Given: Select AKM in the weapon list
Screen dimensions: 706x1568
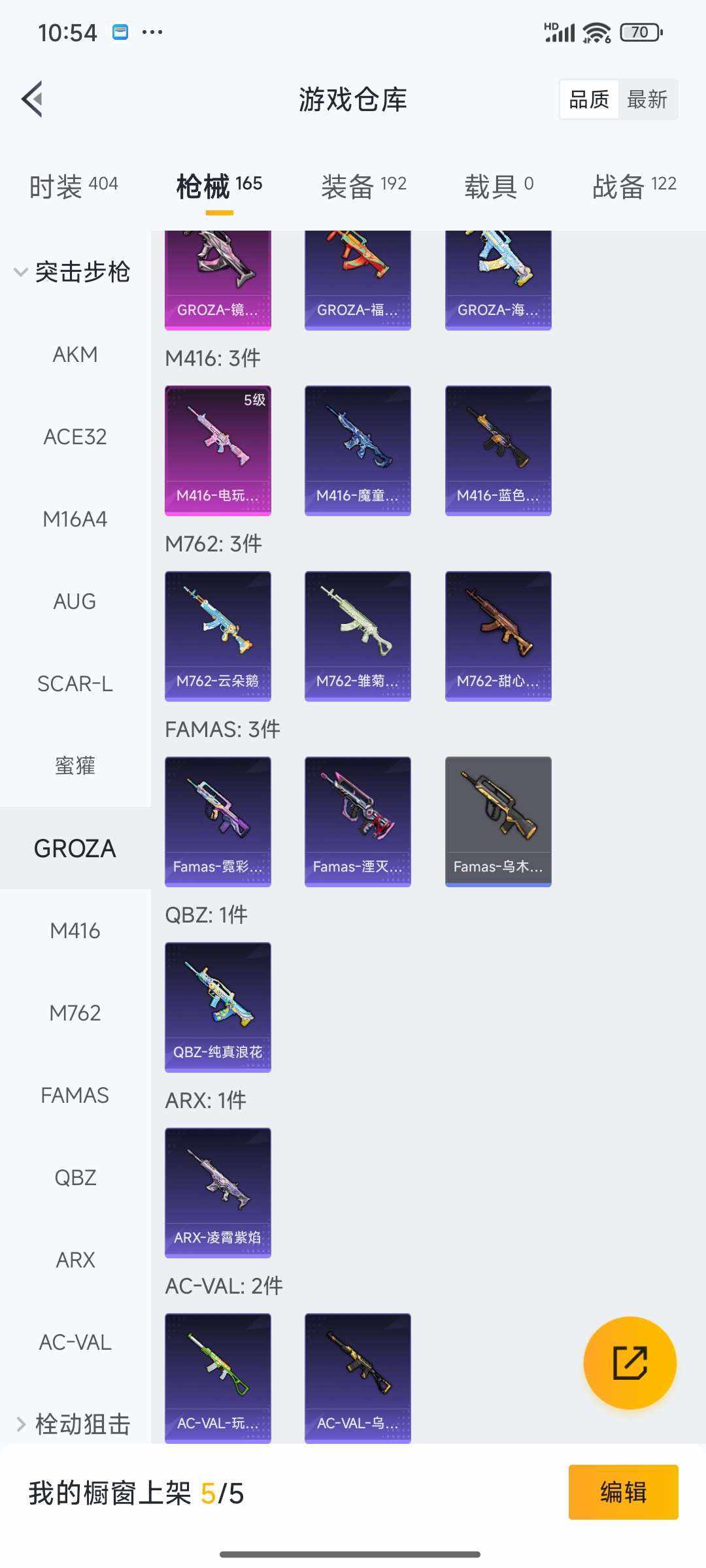Looking at the screenshot, I should tap(75, 354).
